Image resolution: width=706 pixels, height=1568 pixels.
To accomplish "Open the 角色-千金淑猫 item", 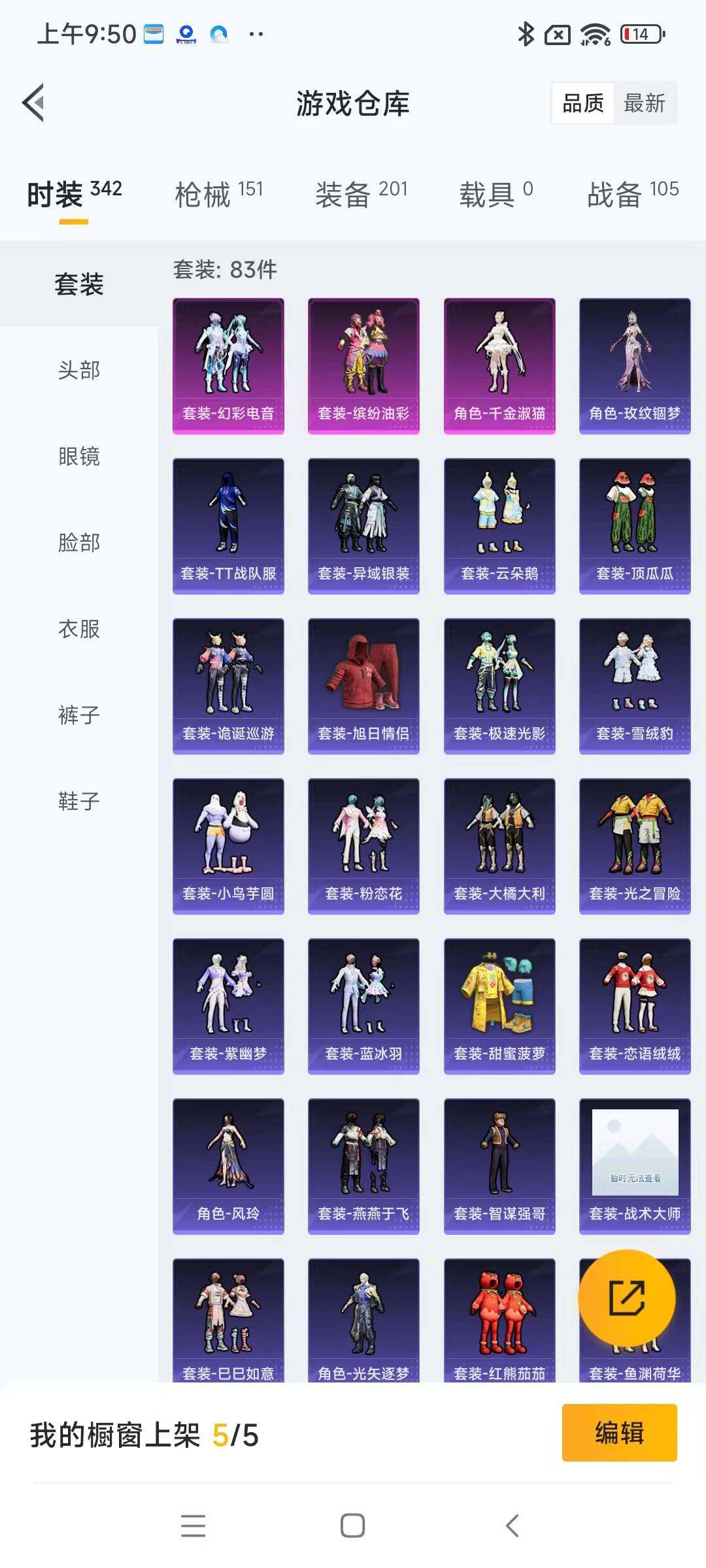I will point(499,366).
